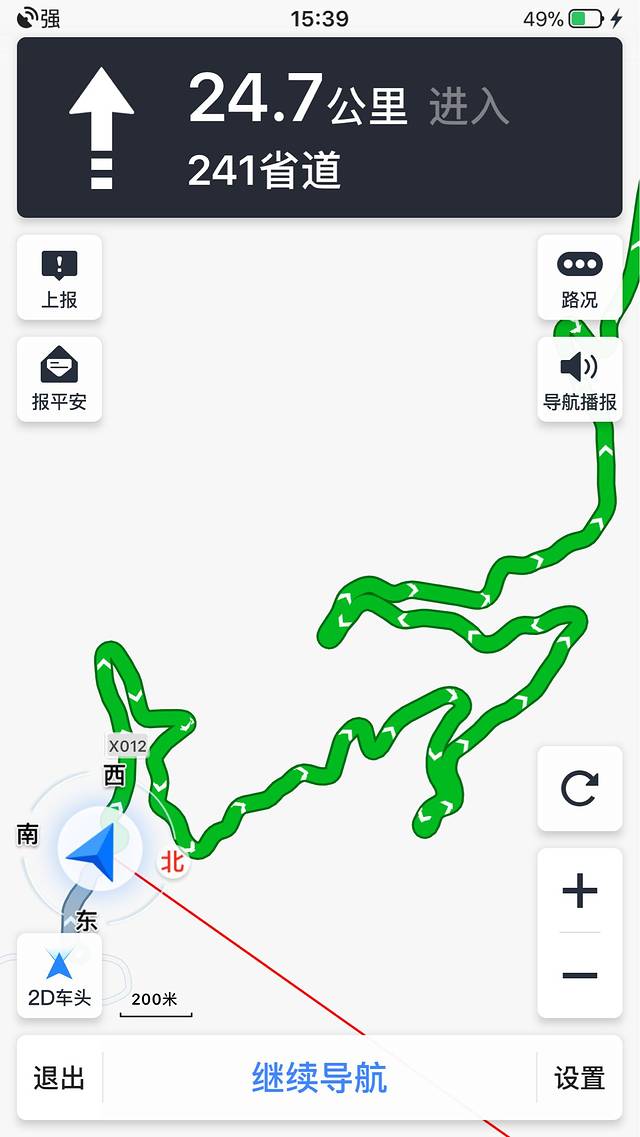The image size is (640, 1137).
Task: Open 路况 traffic conditions
Action: click(x=579, y=278)
